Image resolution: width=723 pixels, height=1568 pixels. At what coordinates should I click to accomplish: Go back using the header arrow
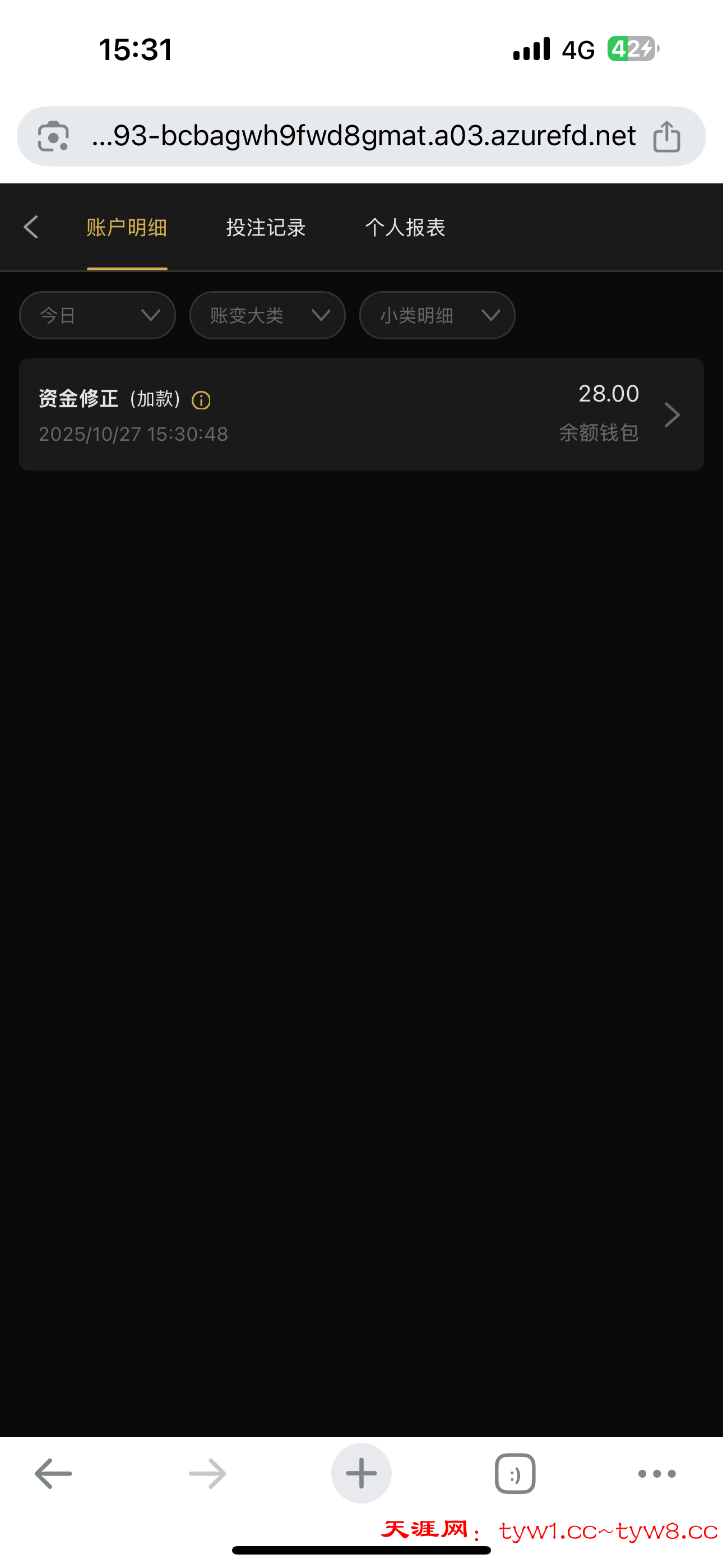(x=31, y=227)
